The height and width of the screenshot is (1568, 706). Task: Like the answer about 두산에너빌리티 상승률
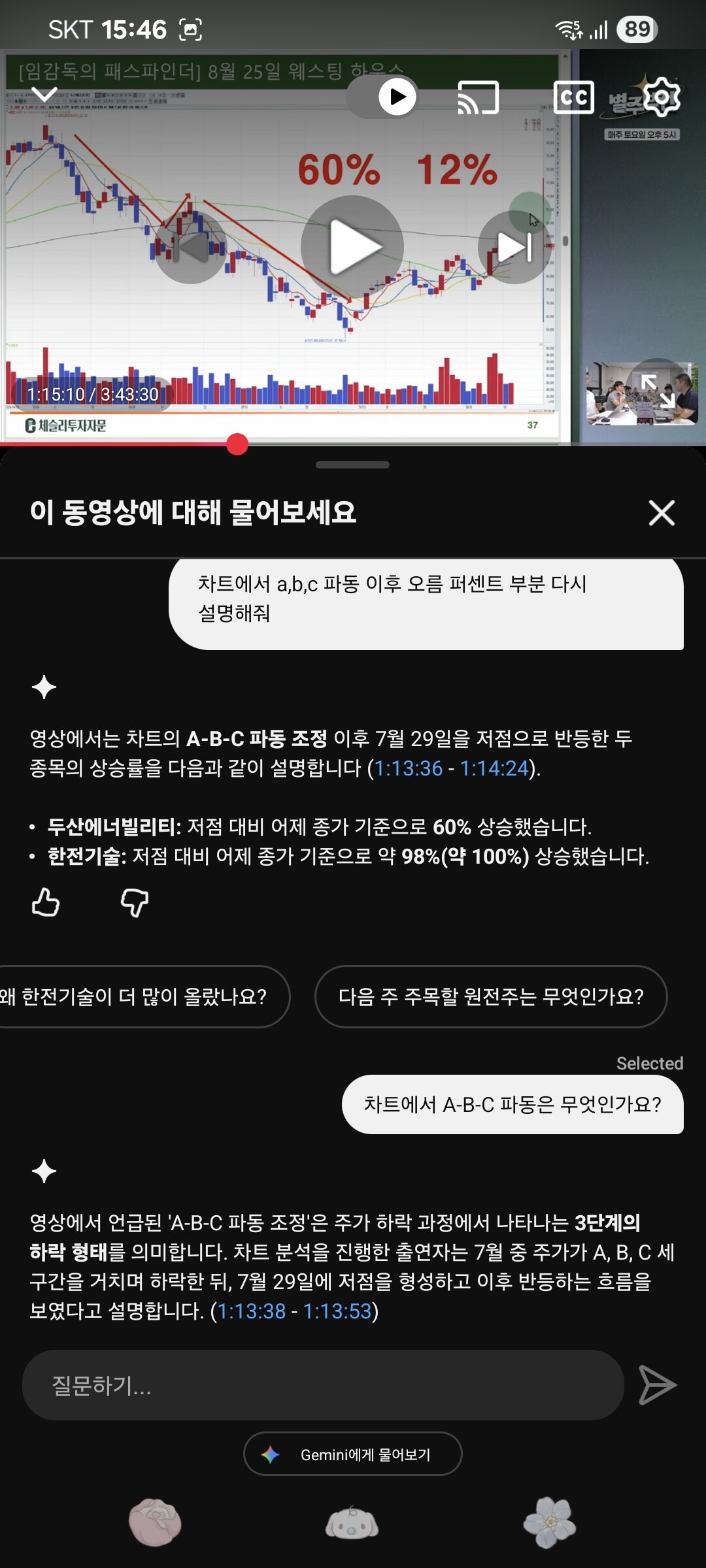coord(46,902)
